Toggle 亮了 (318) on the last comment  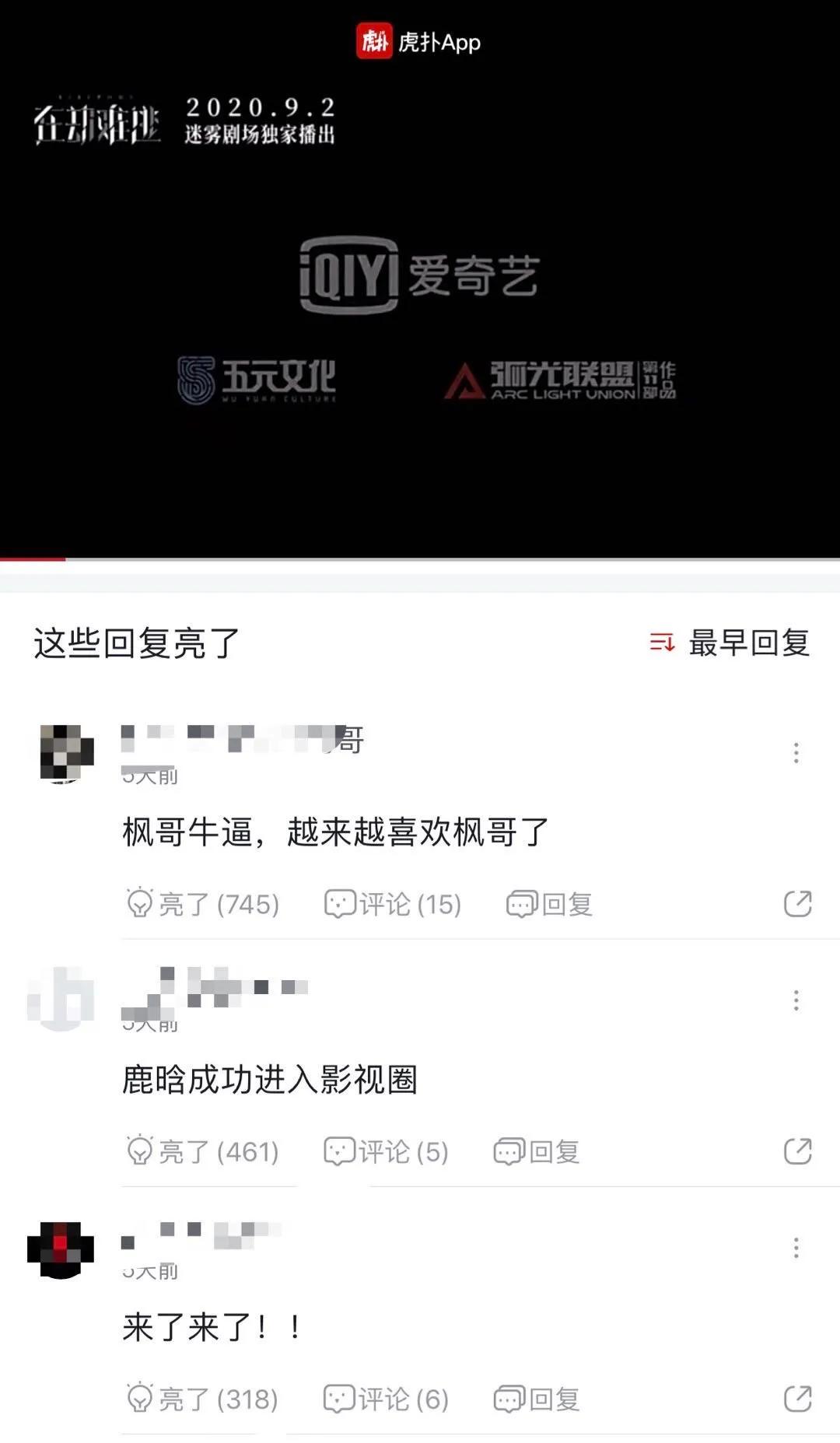(204, 1399)
